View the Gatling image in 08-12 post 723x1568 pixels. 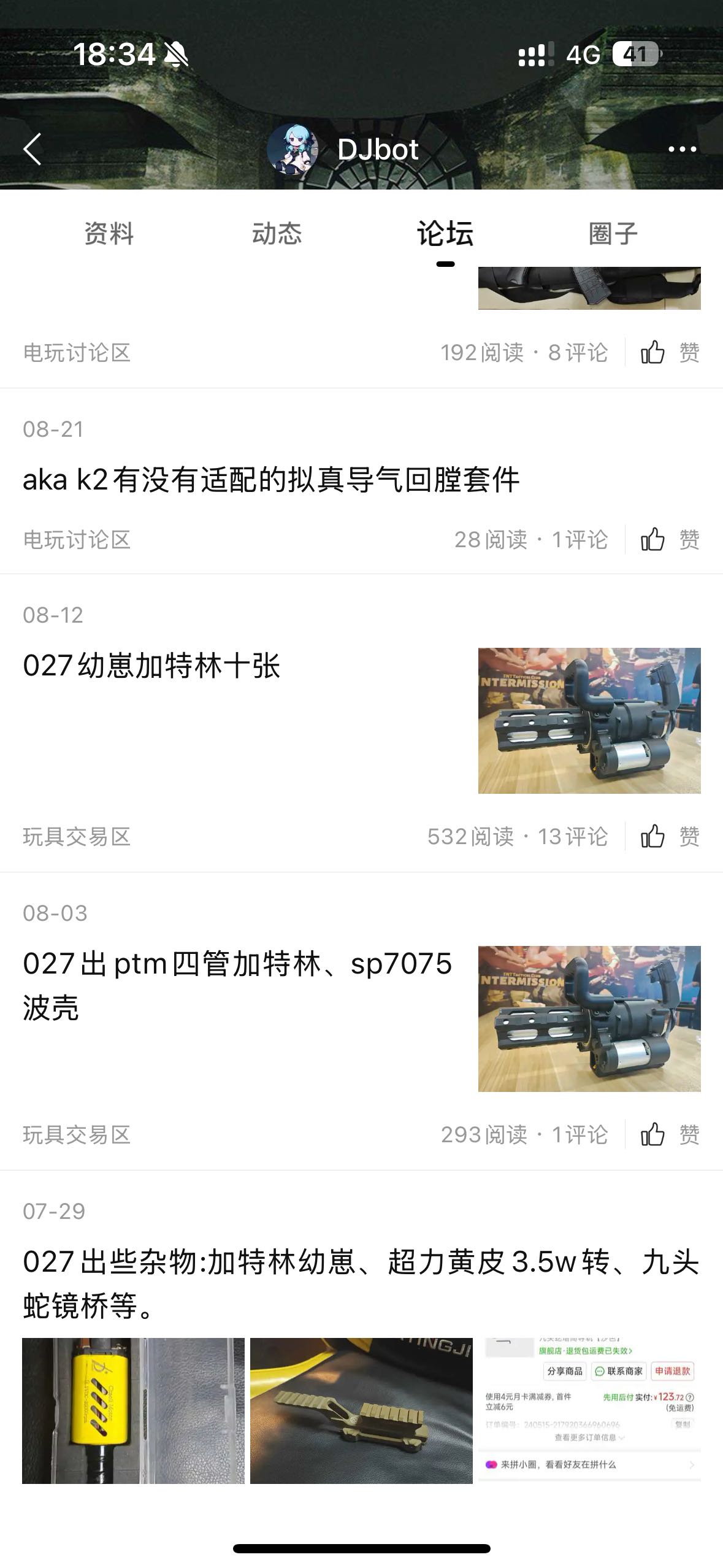(x=589, y=721)
